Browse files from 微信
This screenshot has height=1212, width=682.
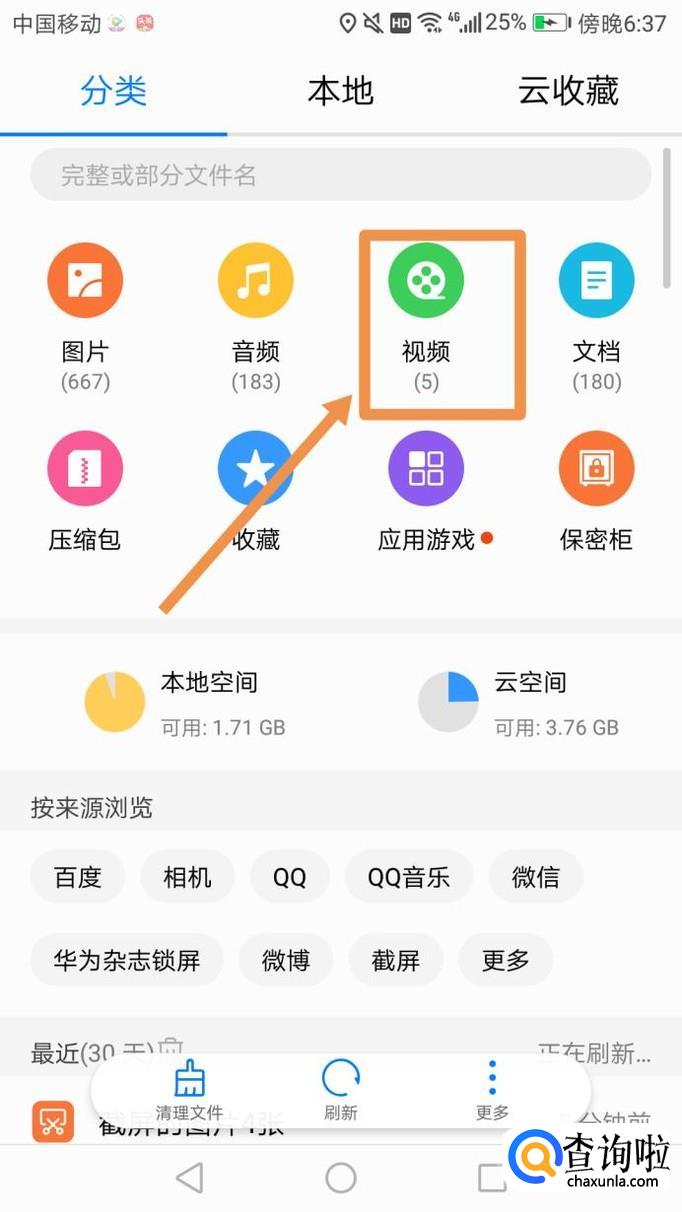536,877
